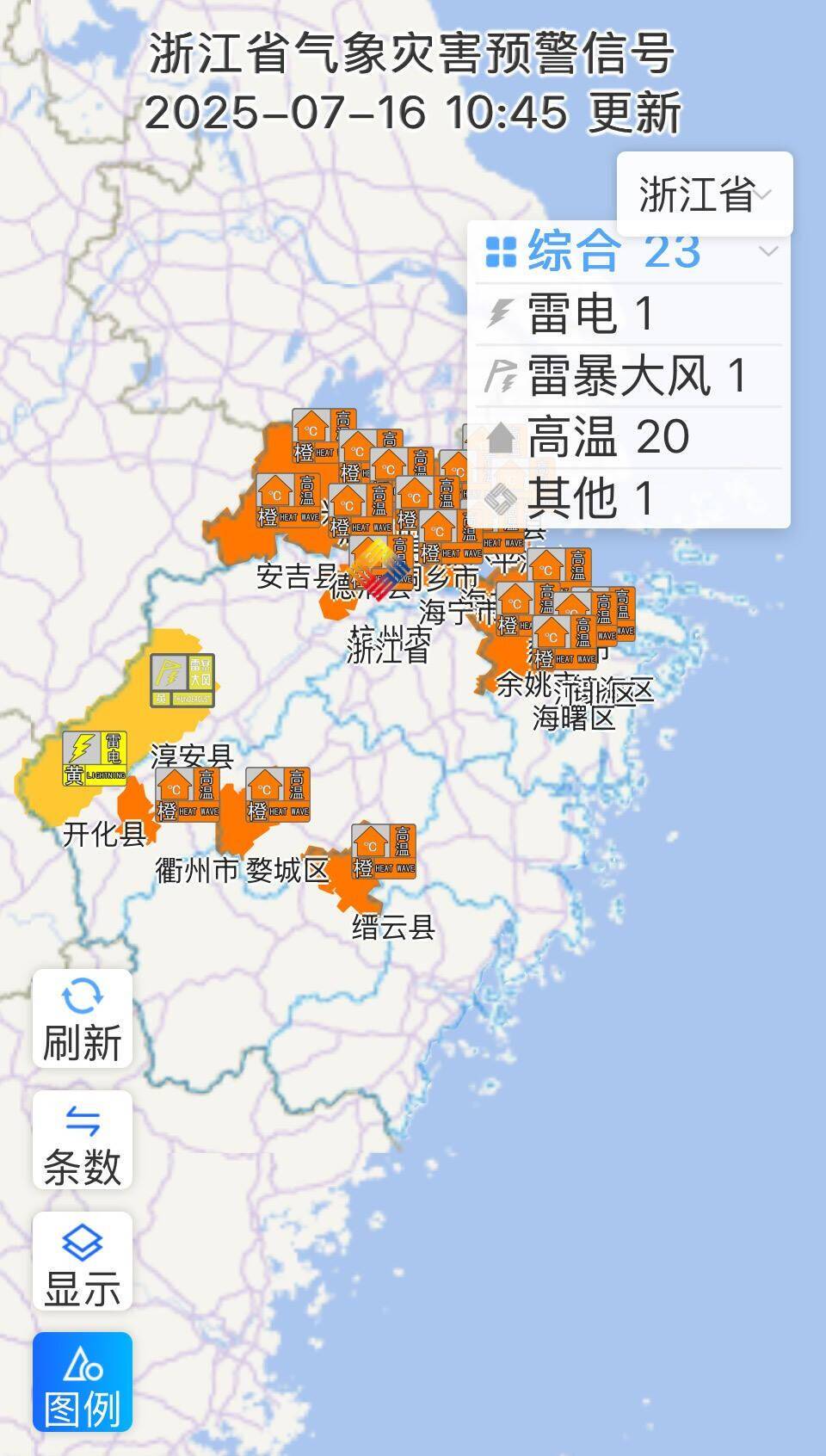This screenshot has width=826, height=1456.
Task: Open the 显示 layer options
Action: click(83, 1262)
